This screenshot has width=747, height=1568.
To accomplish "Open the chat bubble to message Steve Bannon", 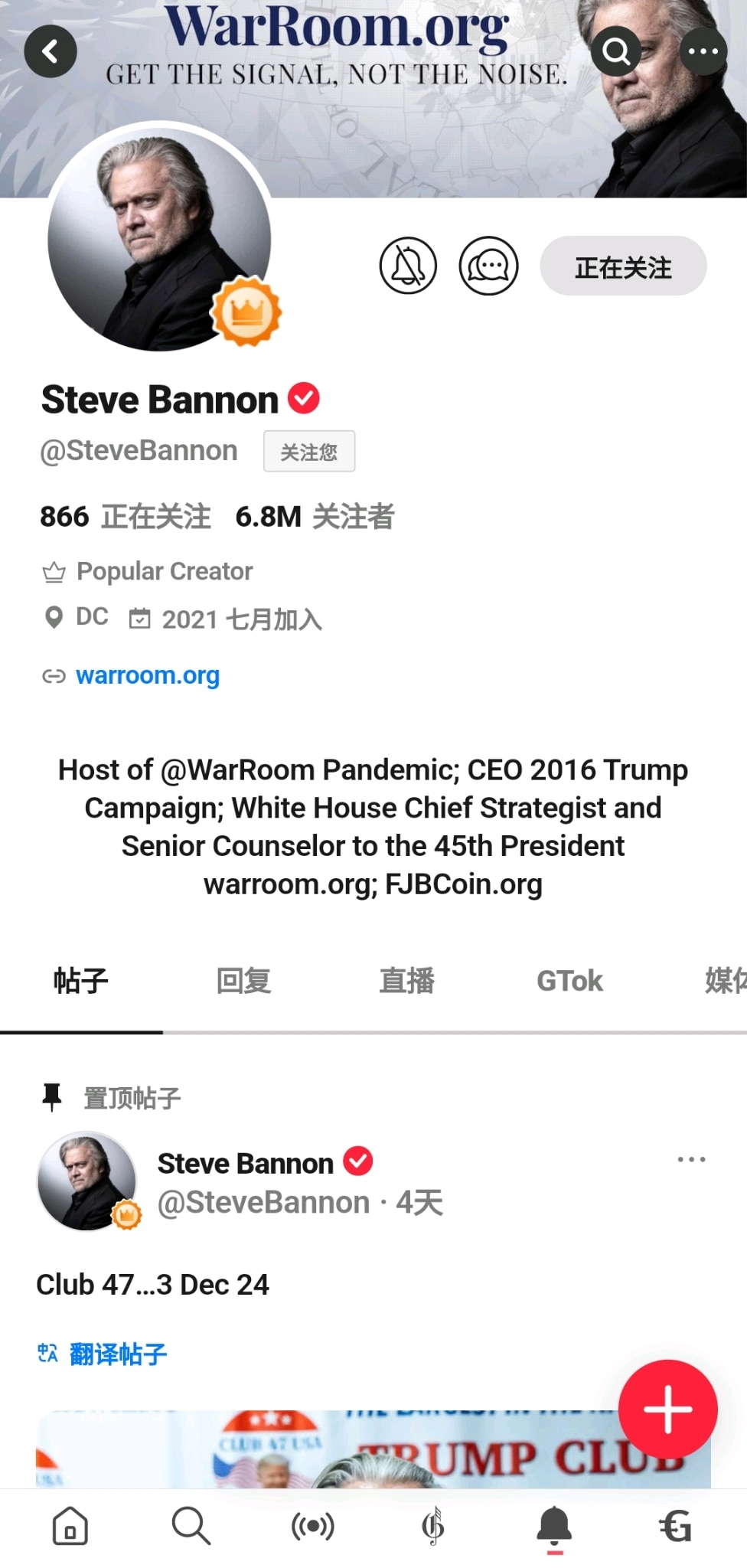I will tap(488, 266).
